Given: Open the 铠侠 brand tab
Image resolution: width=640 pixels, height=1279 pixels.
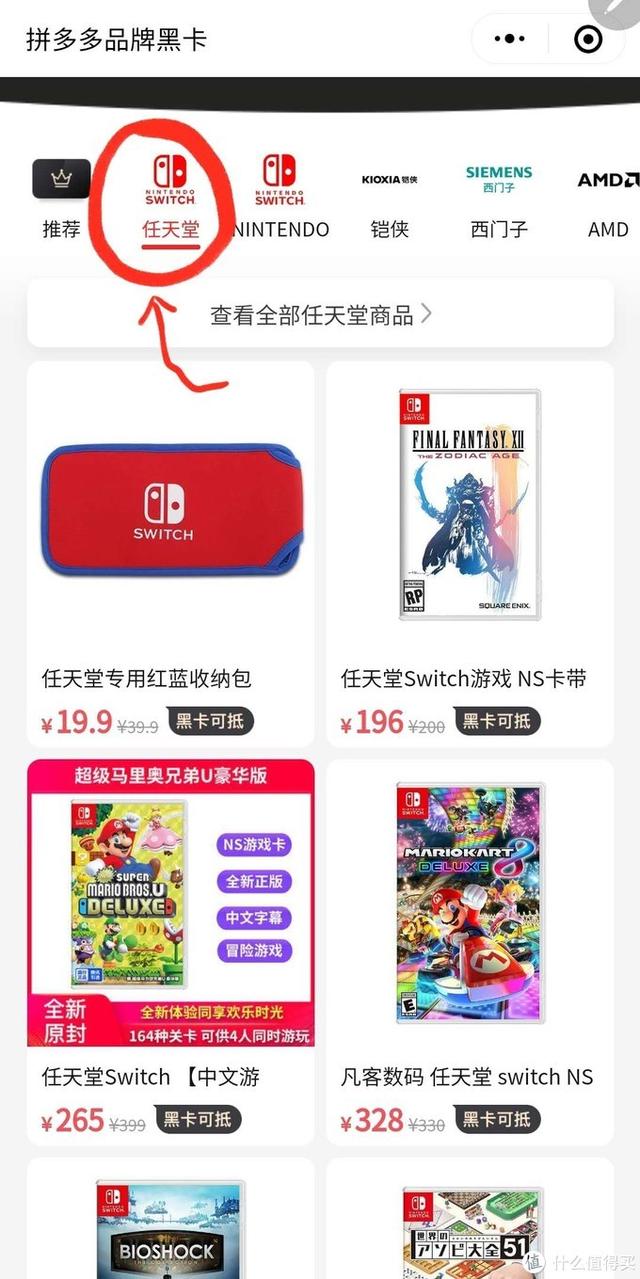Looking at the screenshot, I should pyautogui.click(x=389, y=200).
